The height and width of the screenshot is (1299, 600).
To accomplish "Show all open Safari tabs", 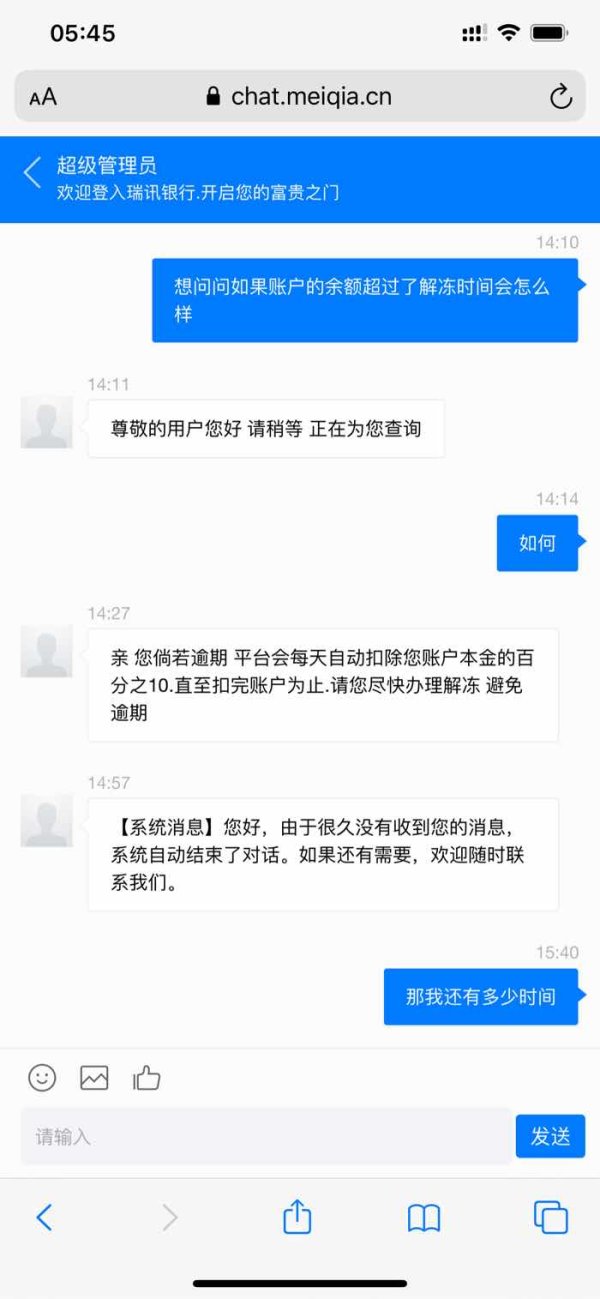I will pos(551,1217).
